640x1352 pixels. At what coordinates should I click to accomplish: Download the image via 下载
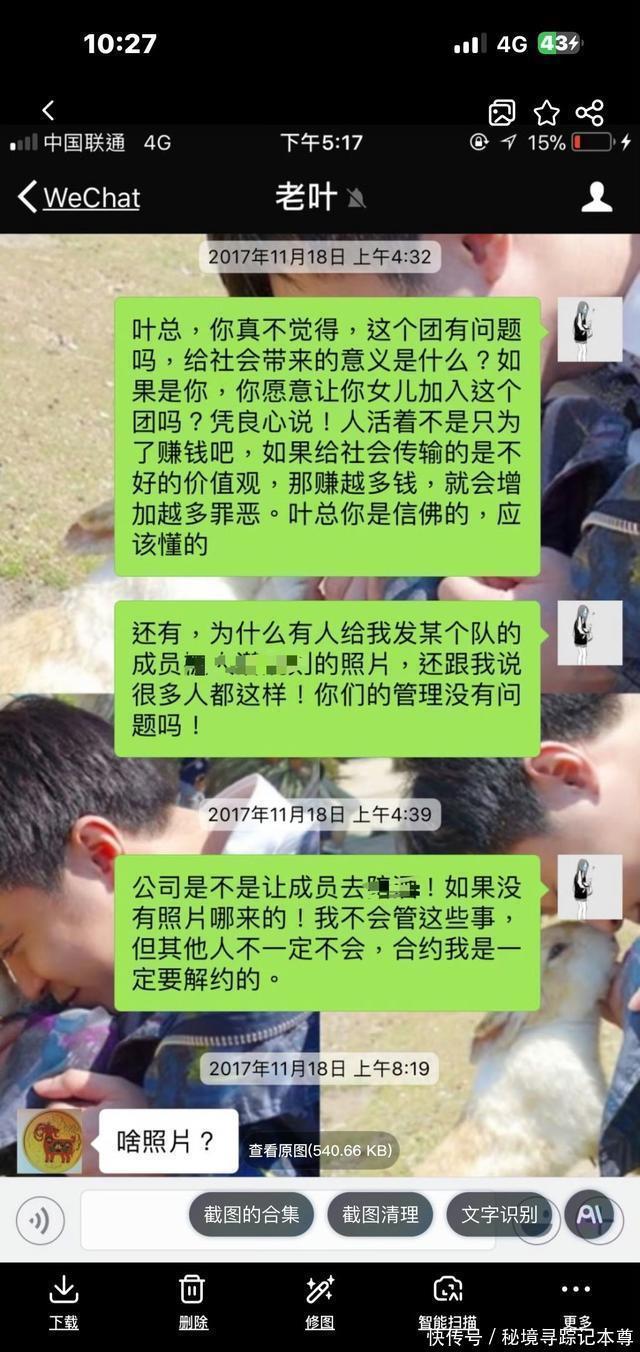64,1302
